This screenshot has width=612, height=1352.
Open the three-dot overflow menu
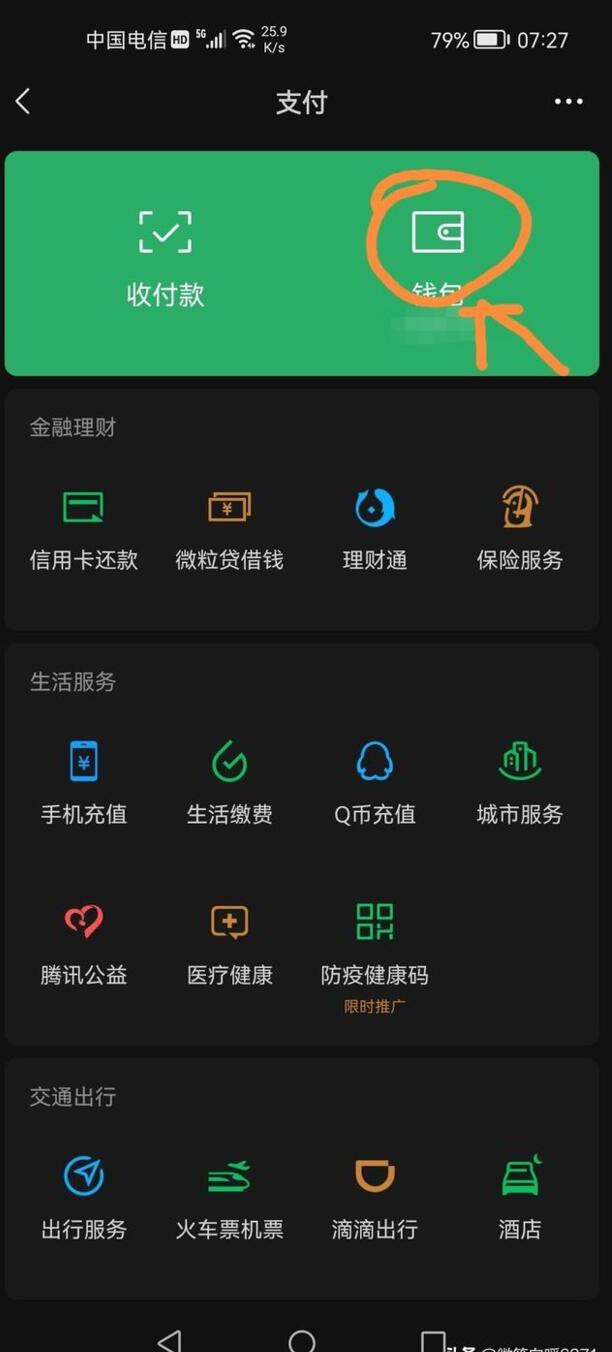click(568, 102)
